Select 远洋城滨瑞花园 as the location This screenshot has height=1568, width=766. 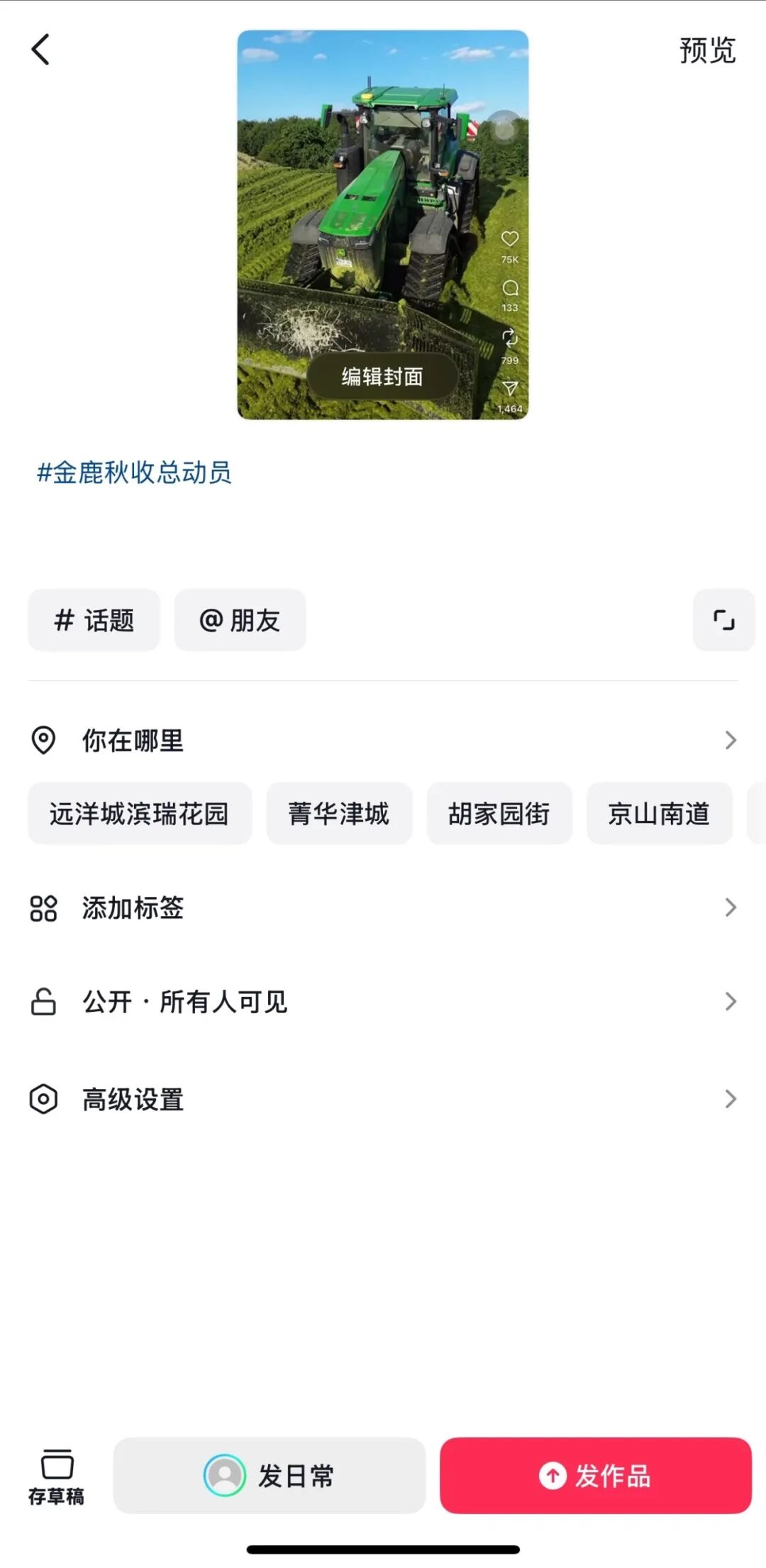(140, 814)
